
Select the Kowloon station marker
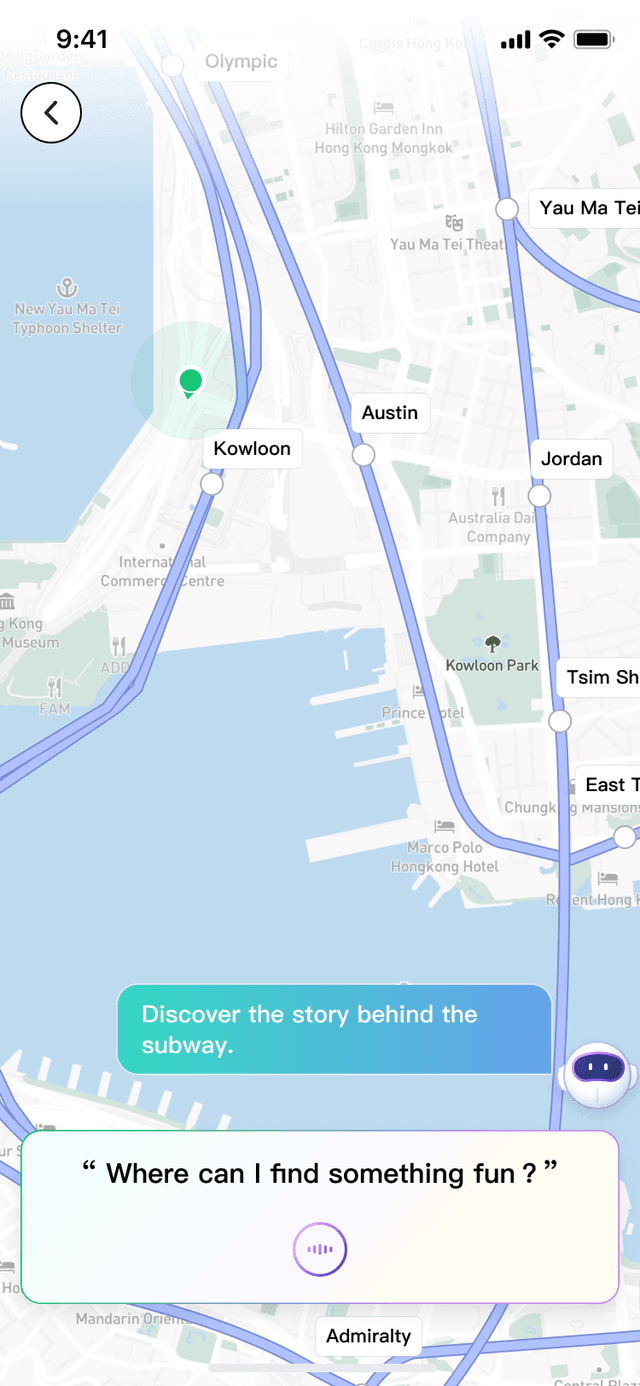[x=211, y=484]
